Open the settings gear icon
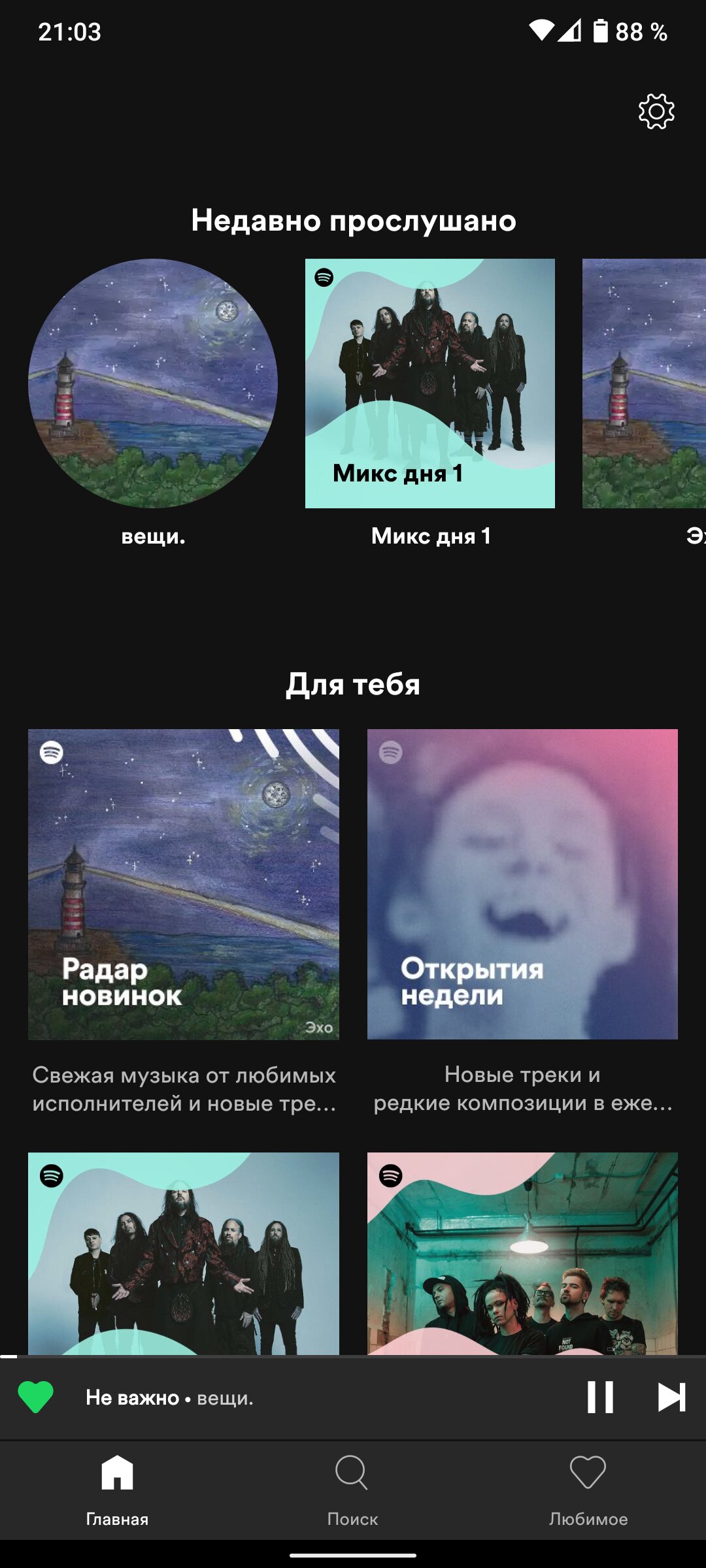Viewport: 706px width, 1568px height. (656, 111)
